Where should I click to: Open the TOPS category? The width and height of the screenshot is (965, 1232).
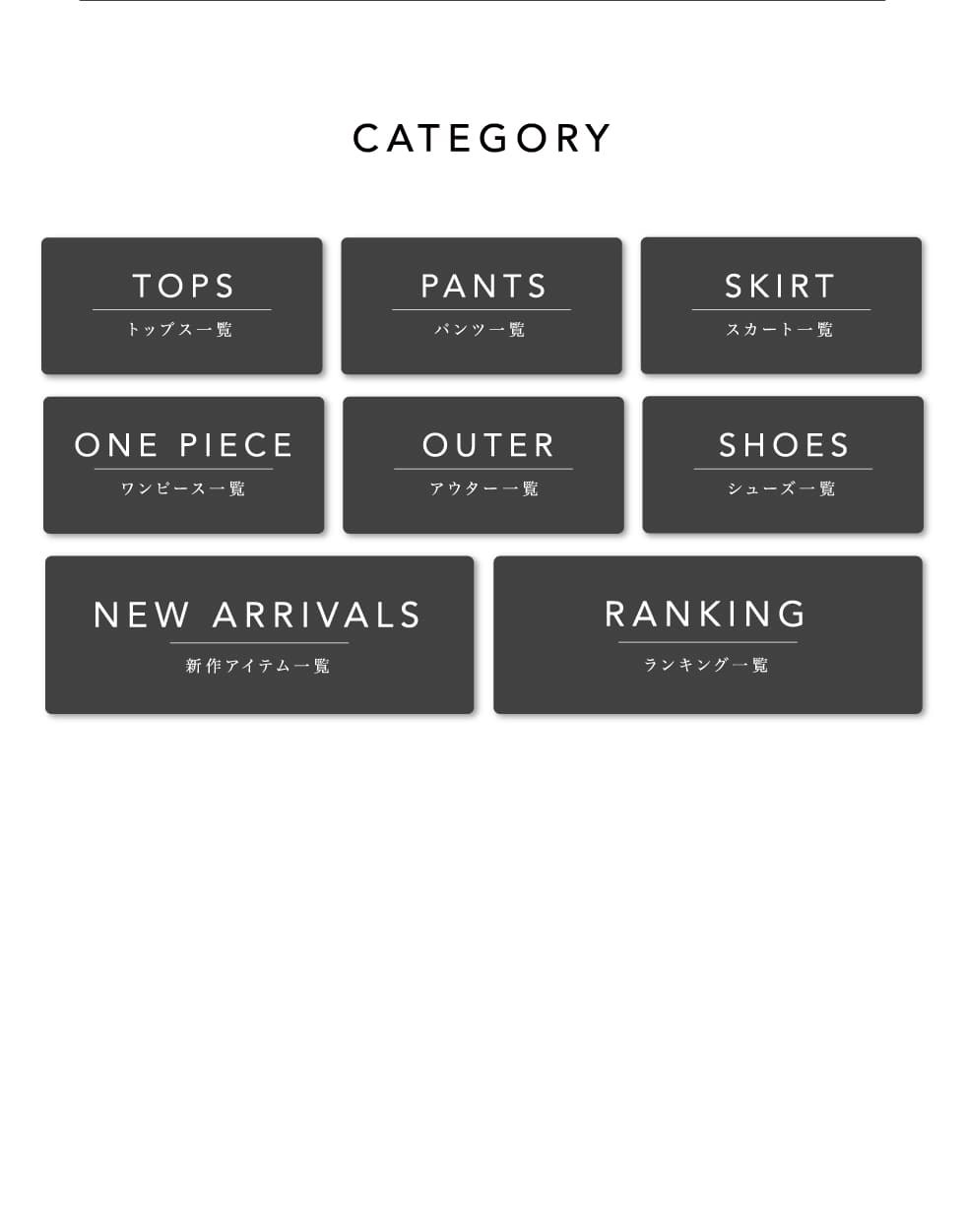pyautogui.click(x=182, y=305)
